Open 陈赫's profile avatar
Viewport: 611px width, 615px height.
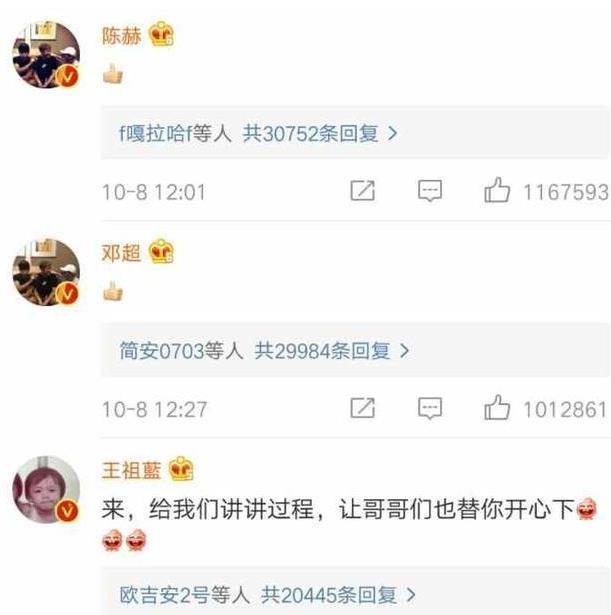[46, 56]
